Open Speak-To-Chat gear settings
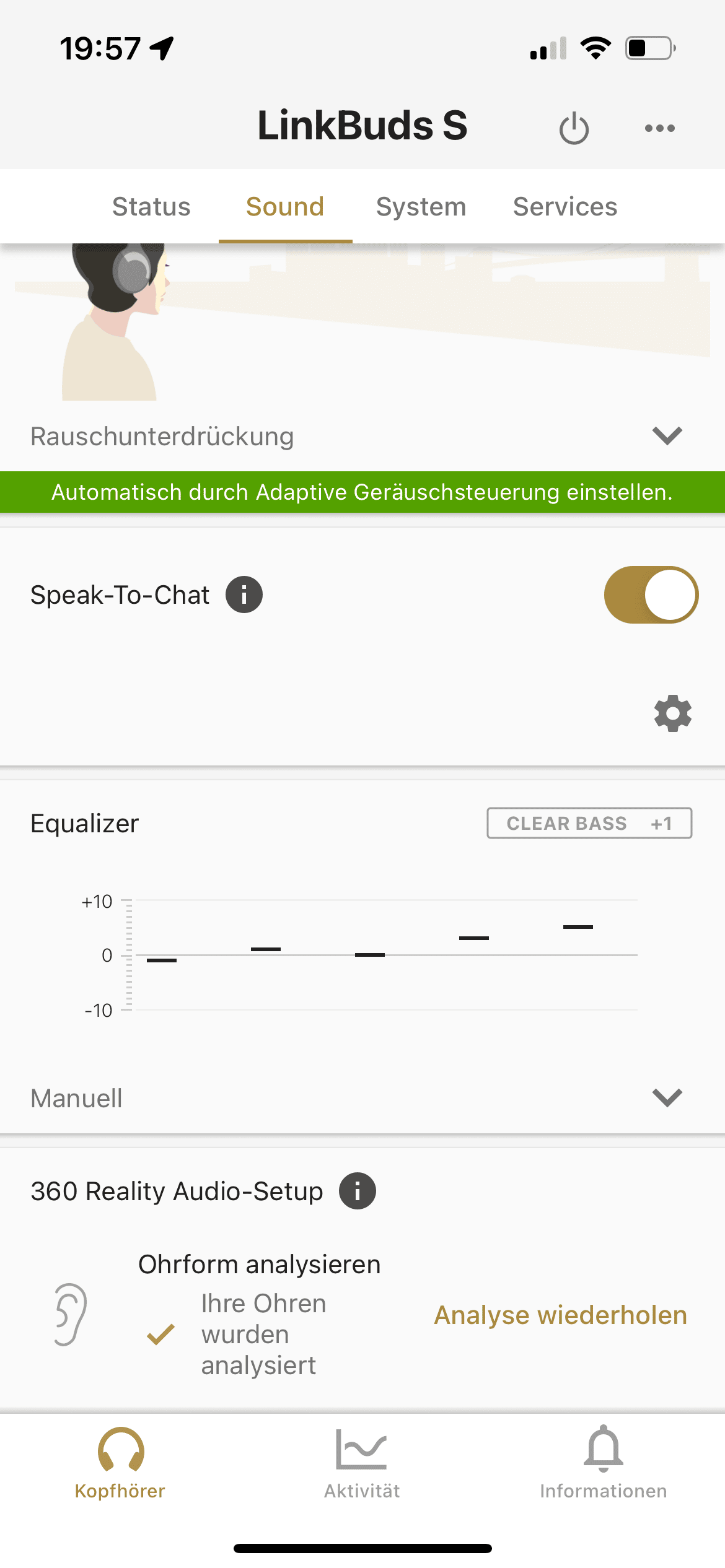Viewport: 725px width, 1568px height. point(673,713)
